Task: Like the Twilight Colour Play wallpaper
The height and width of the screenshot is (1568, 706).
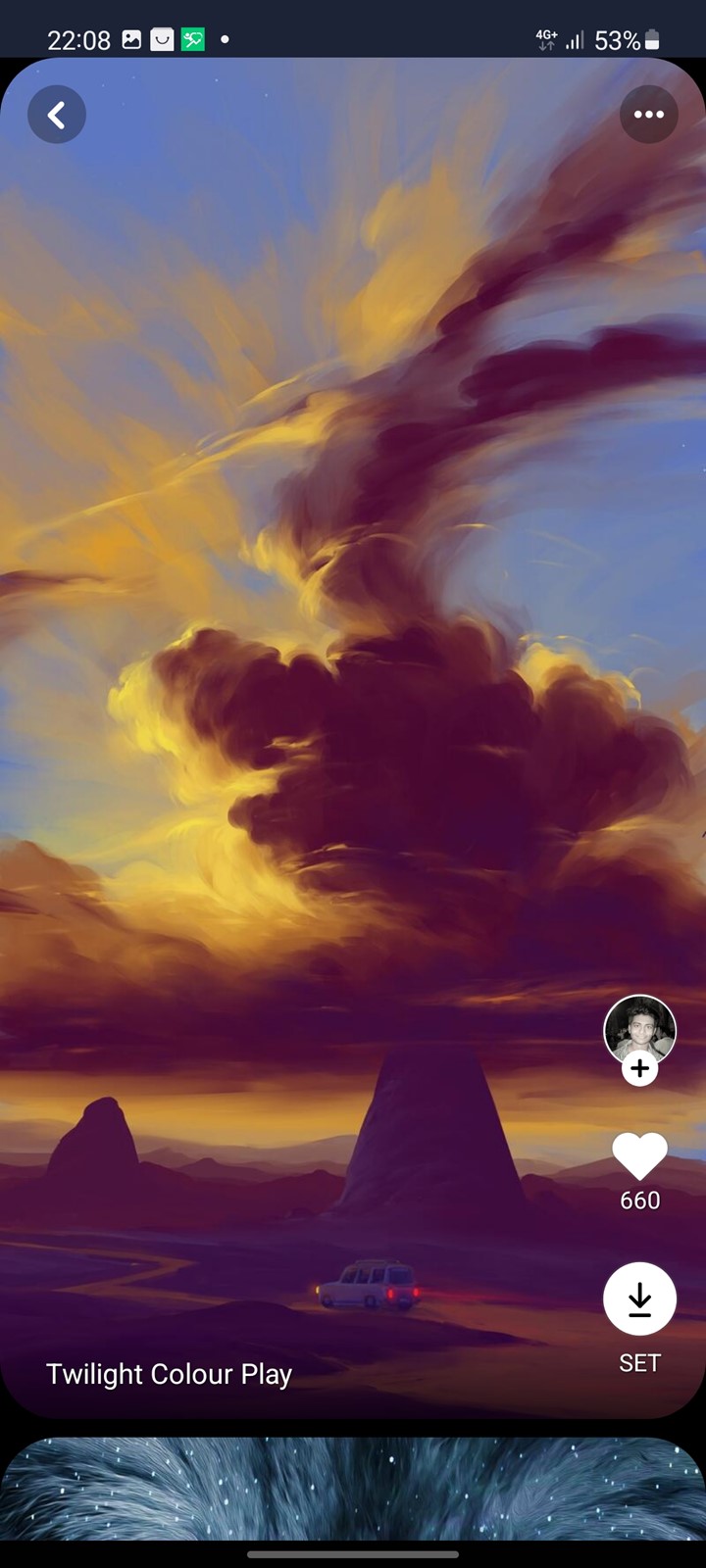Action: pyautogui.click(x=639, y=1156)
